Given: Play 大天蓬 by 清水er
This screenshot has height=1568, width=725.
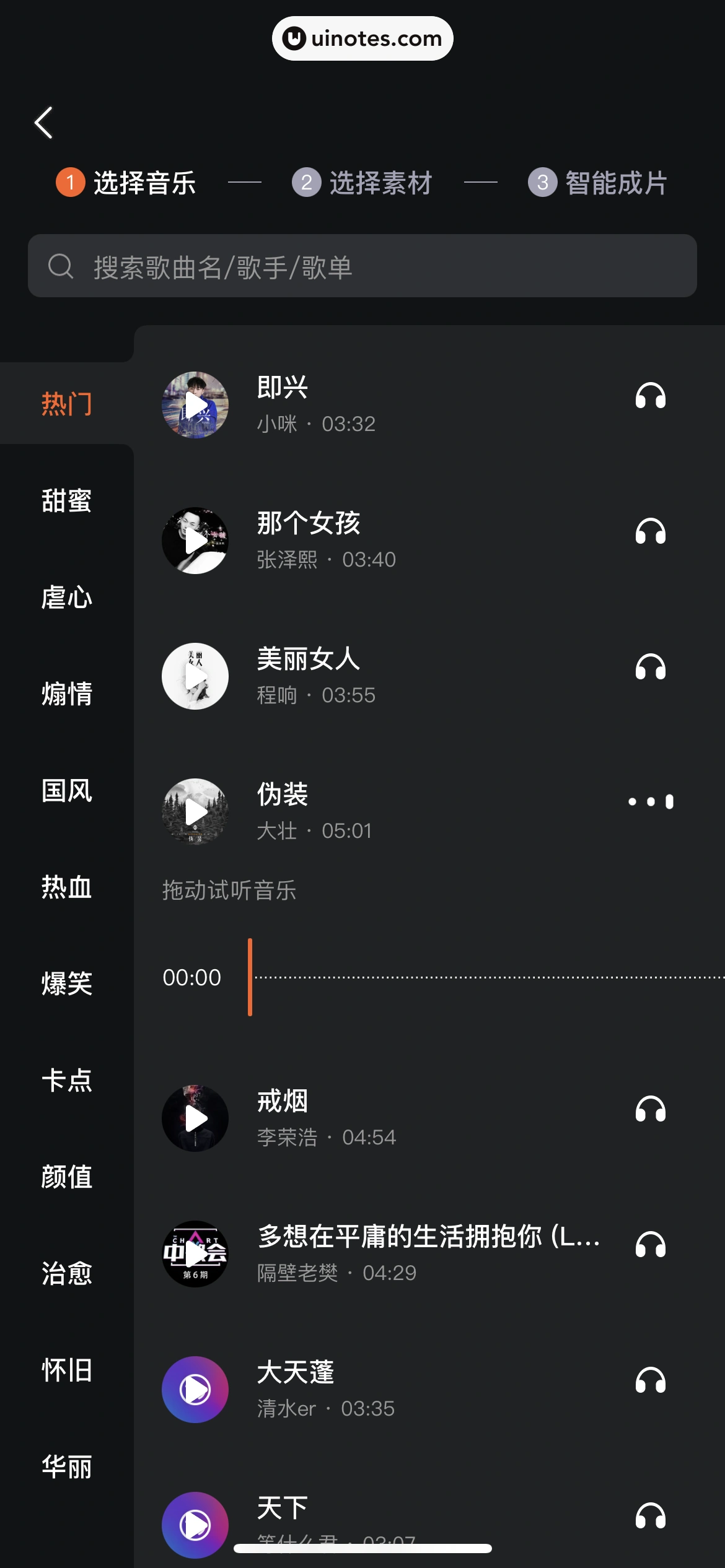Looking at the screenshot, I should pyautogui.click(x=195, y=1389).
